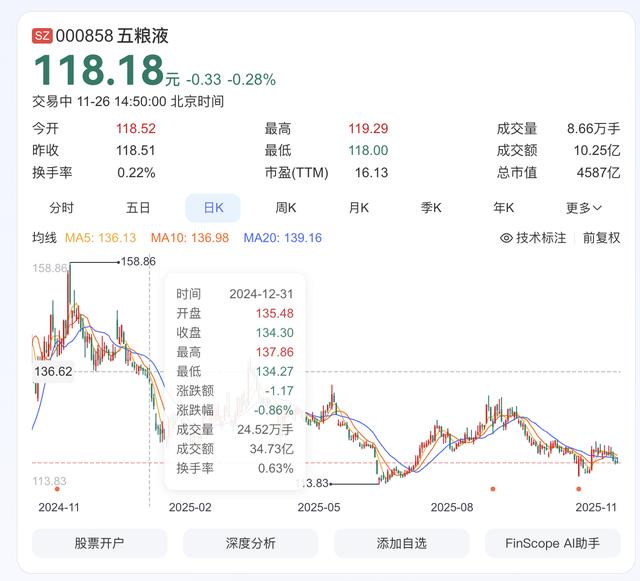The height and width of the screenshot is (581, 640).
Task: Switch to the 季K chart tab
Action: [431, 208]
